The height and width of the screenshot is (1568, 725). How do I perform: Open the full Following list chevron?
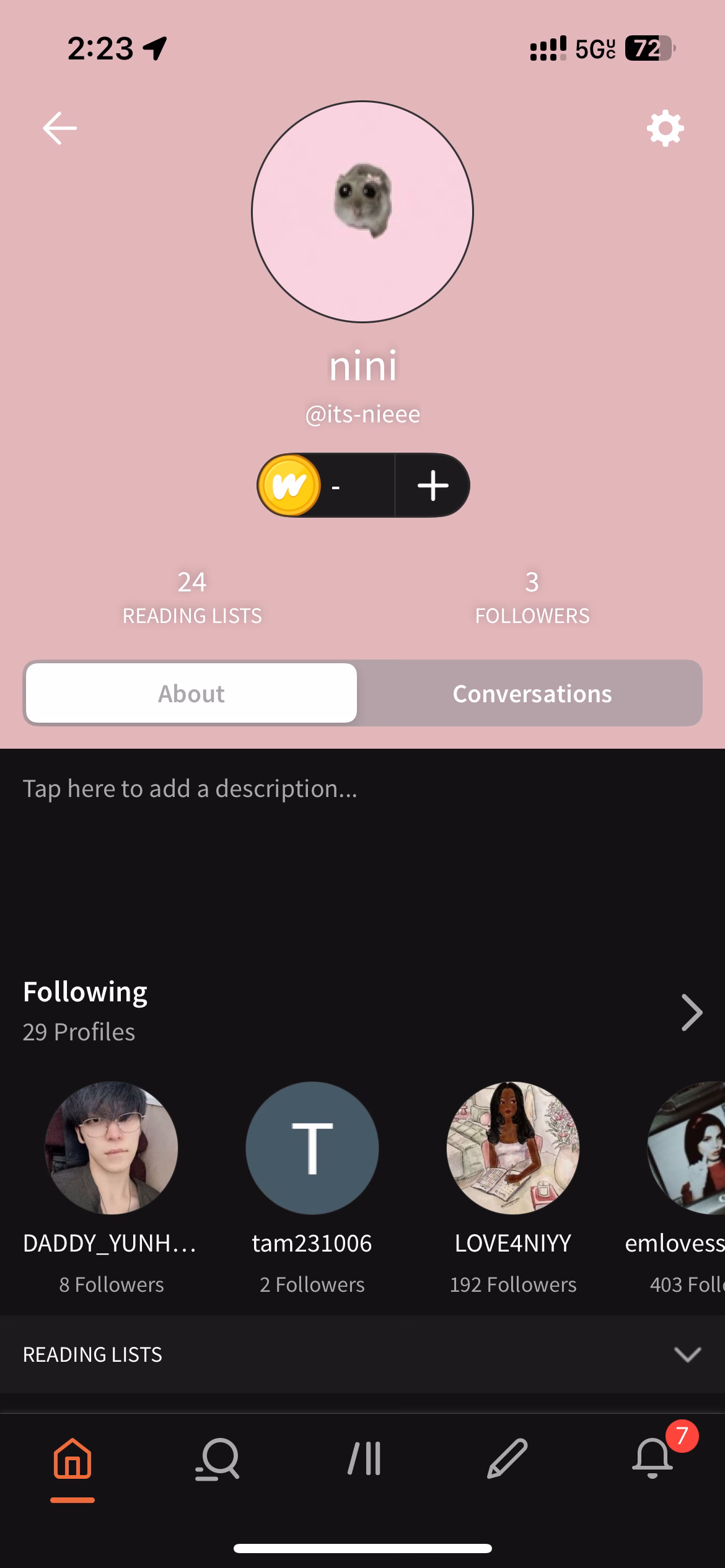click(691, 1012)
